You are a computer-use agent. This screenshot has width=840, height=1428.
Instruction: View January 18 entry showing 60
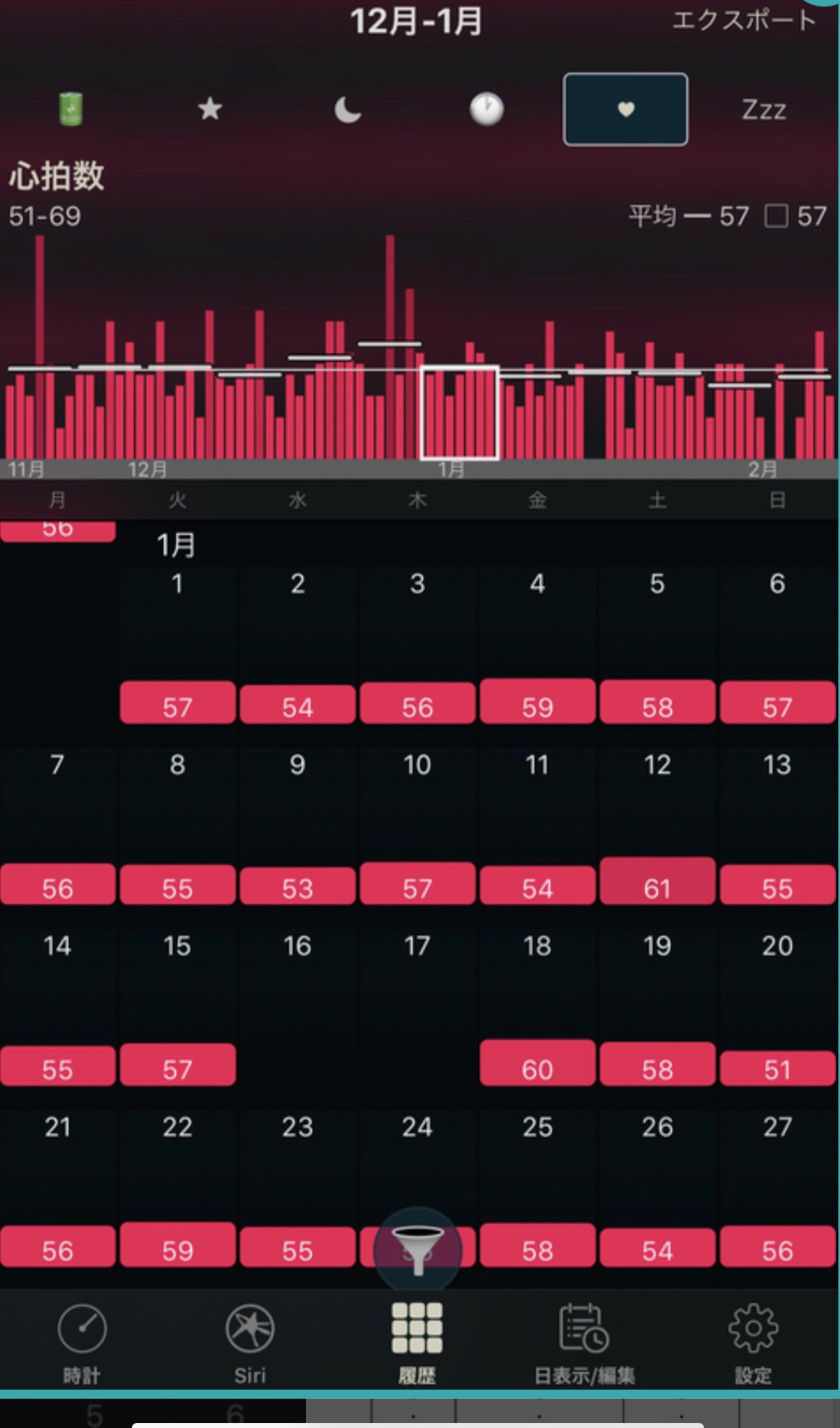pyautogui.click(x=537, y=1065)
